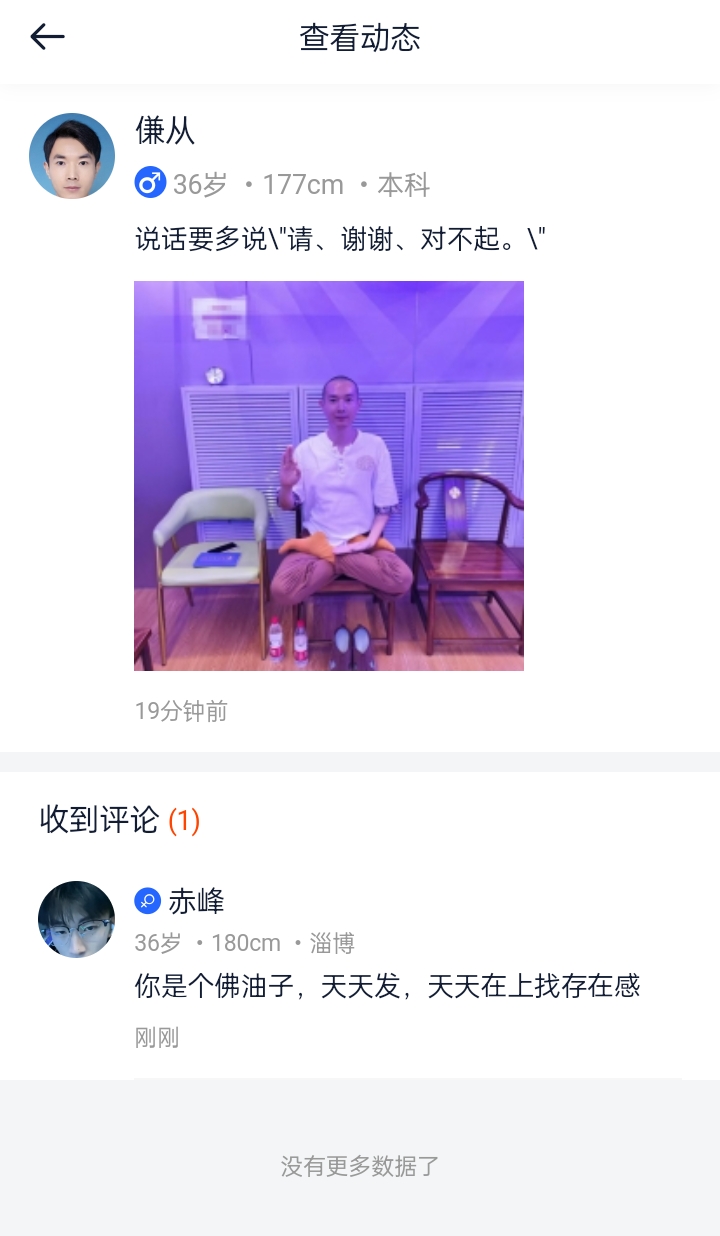This screenshot has height=1236, width=720.
Task: Open 赤峰's profile avatar
Action: click(x=77, y=919)
